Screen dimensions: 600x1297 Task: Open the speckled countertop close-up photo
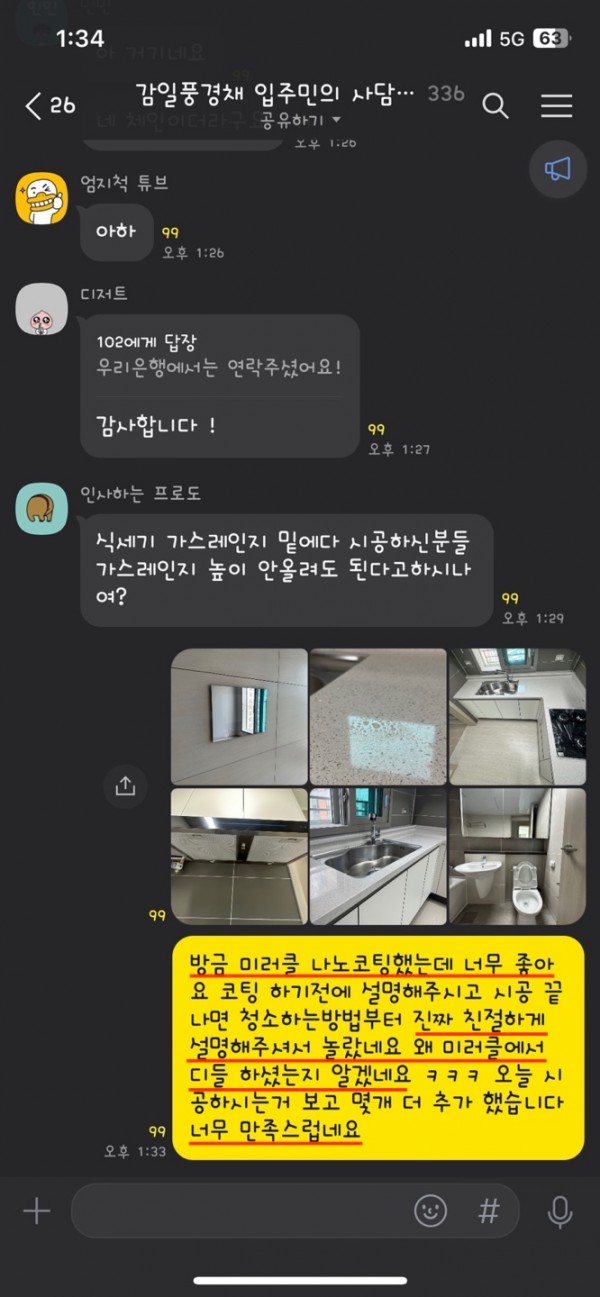[x=377, y=716]
